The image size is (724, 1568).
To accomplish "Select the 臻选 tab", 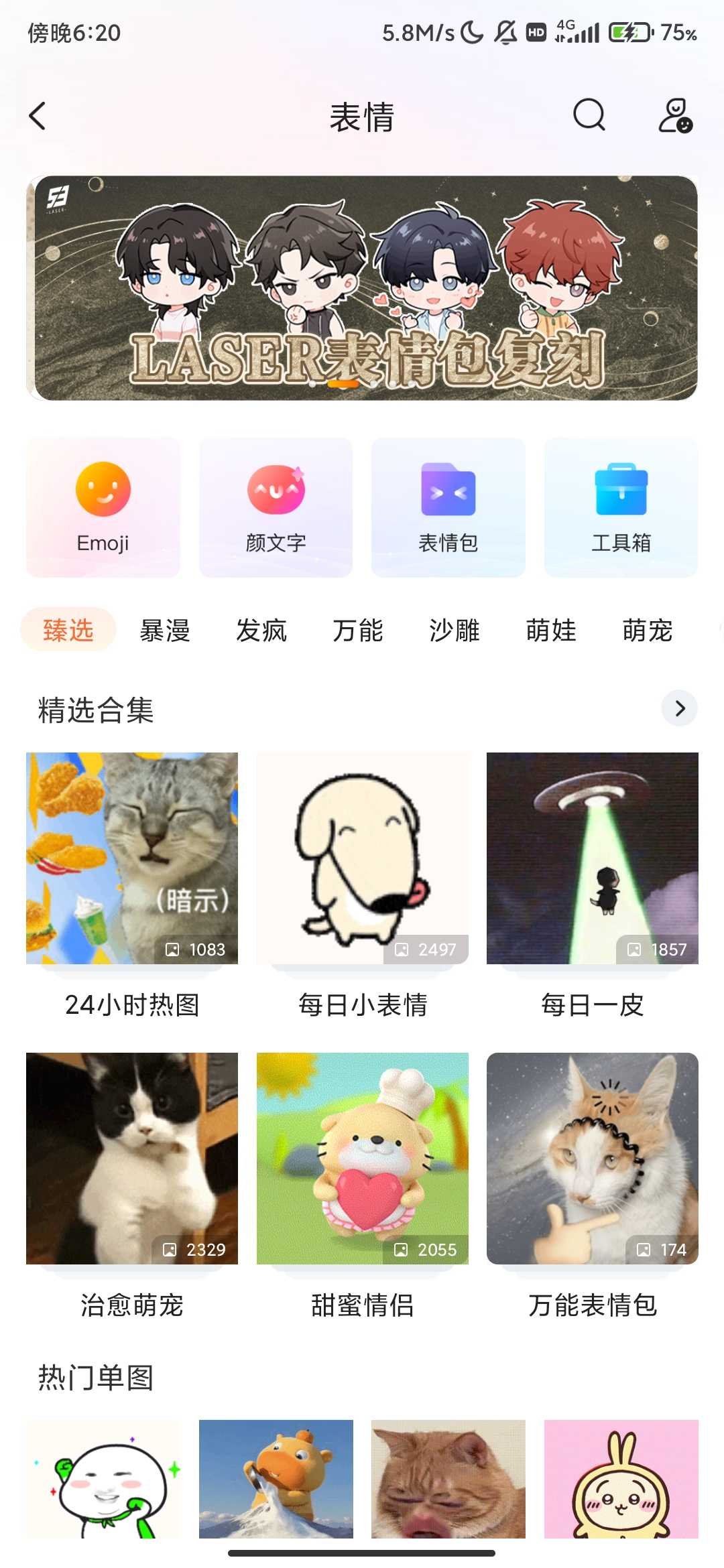I will point(68,630).
